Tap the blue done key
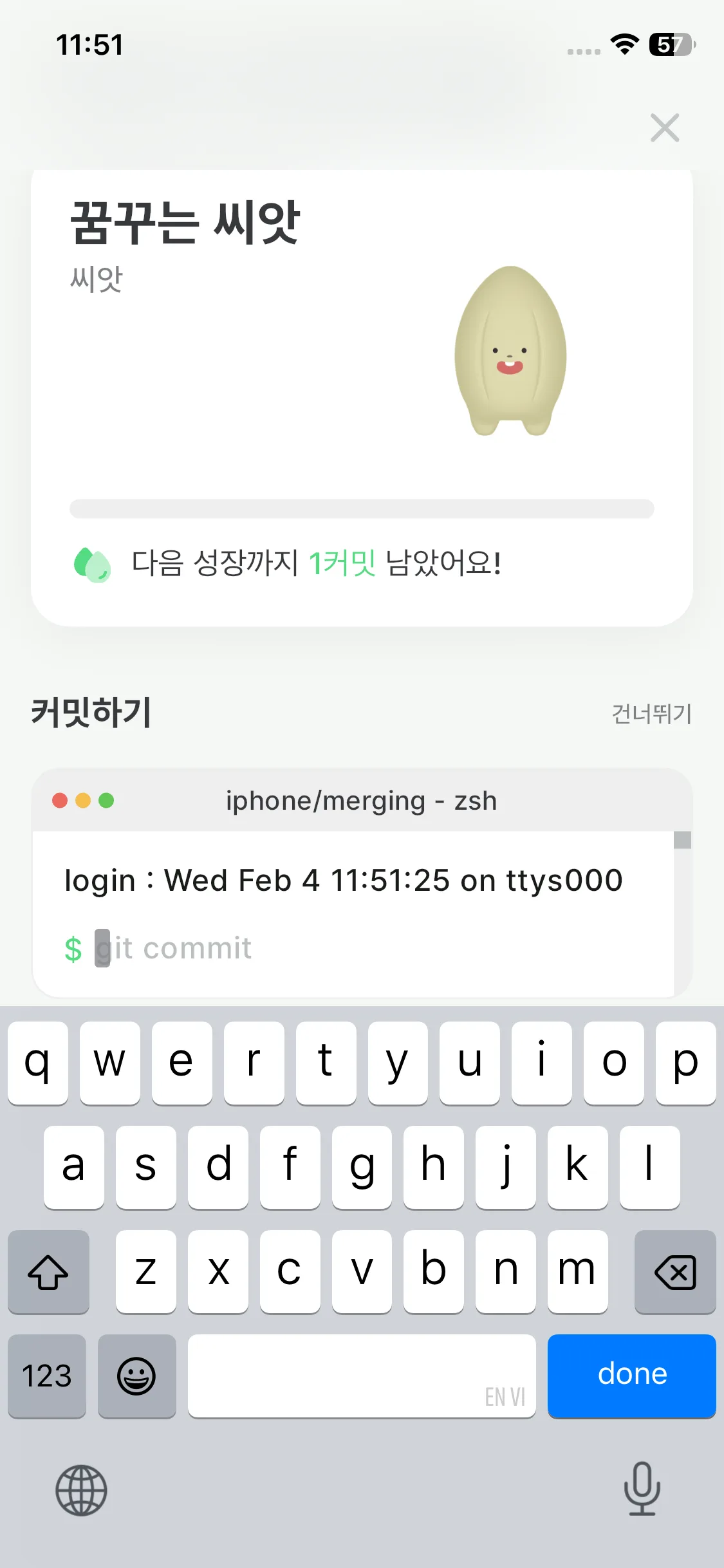Image resolution: width=724 pixels, height=1568 pixels. 631,1375
